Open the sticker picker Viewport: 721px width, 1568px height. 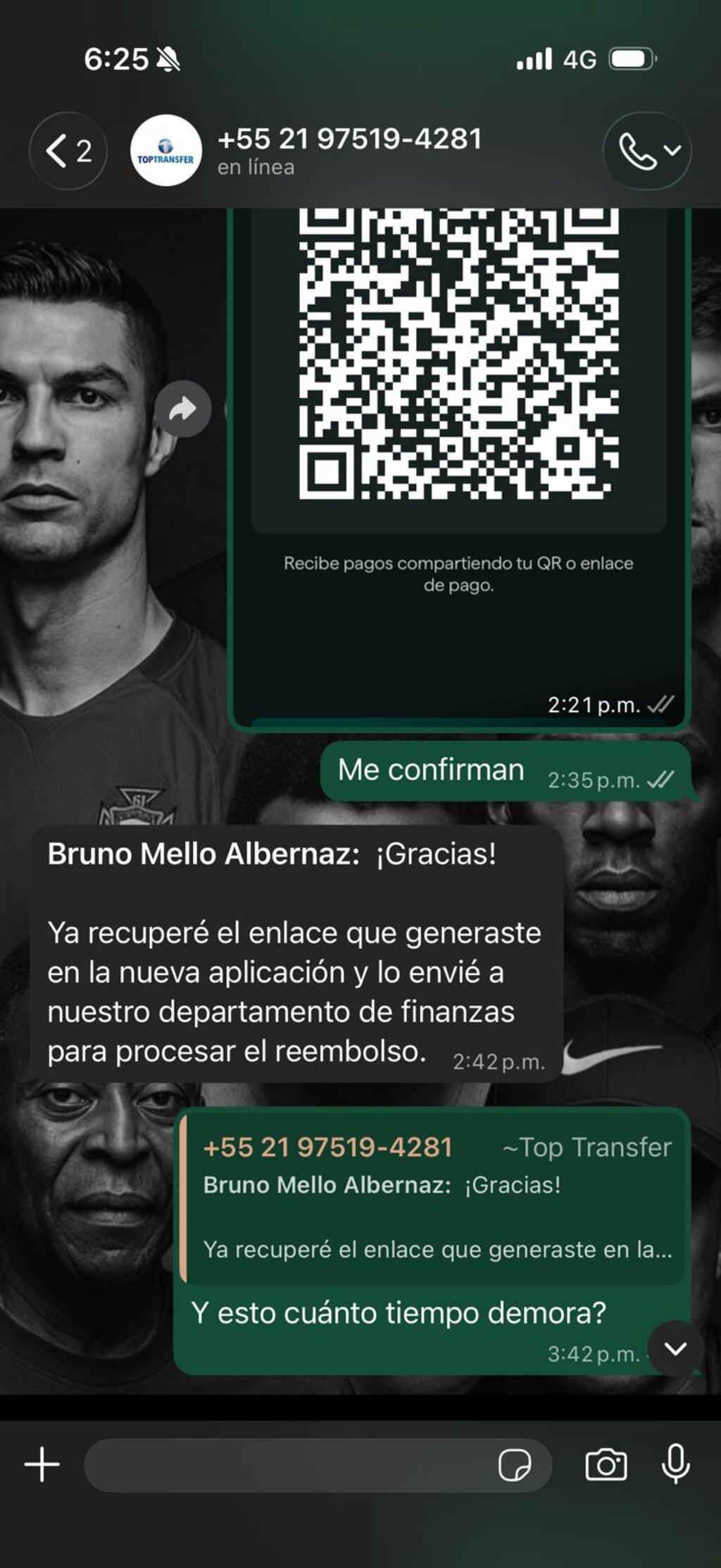pyautogui.click(x=515, y=1465)
